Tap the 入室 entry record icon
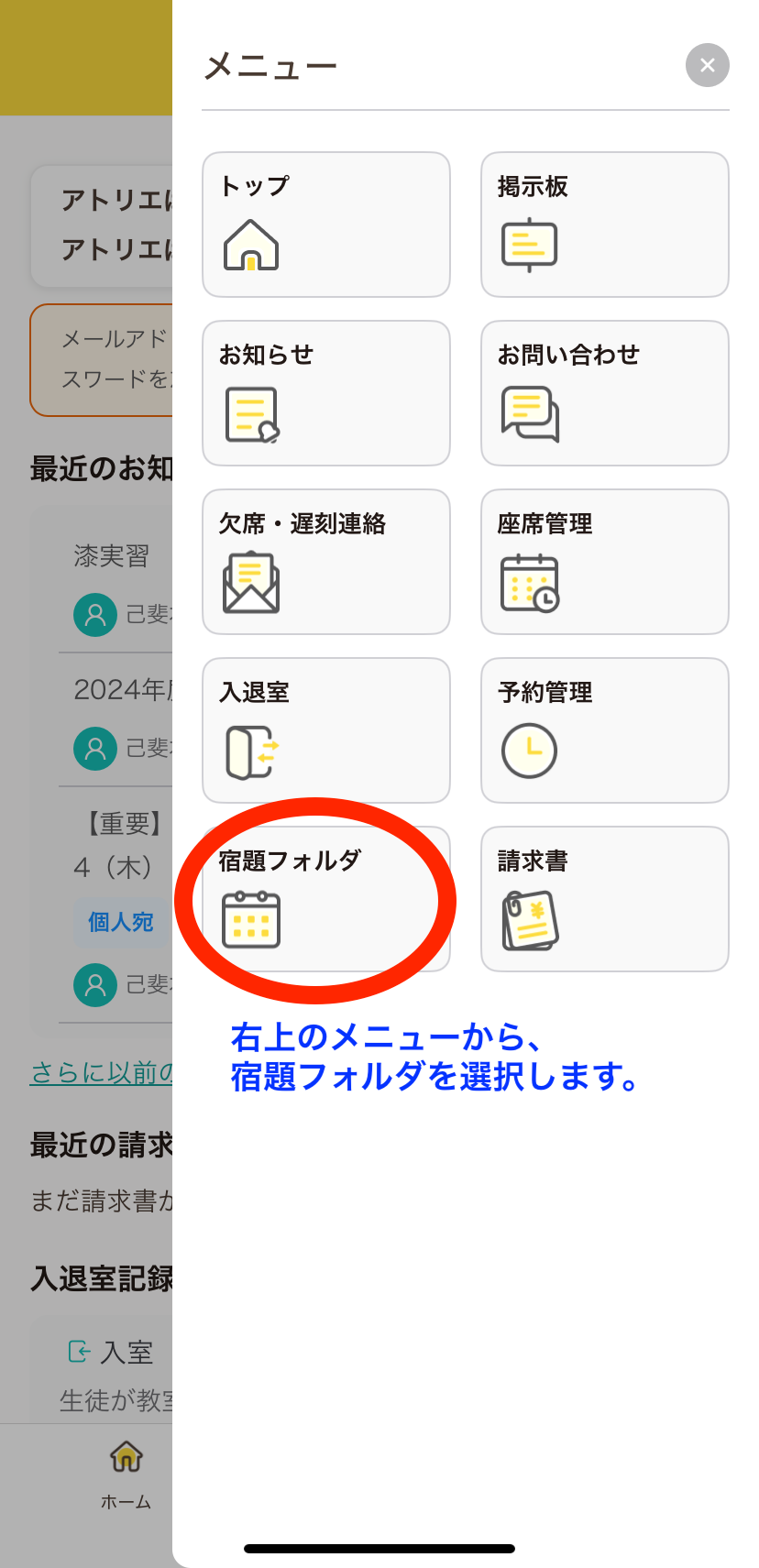 [x=77, y=1349]
